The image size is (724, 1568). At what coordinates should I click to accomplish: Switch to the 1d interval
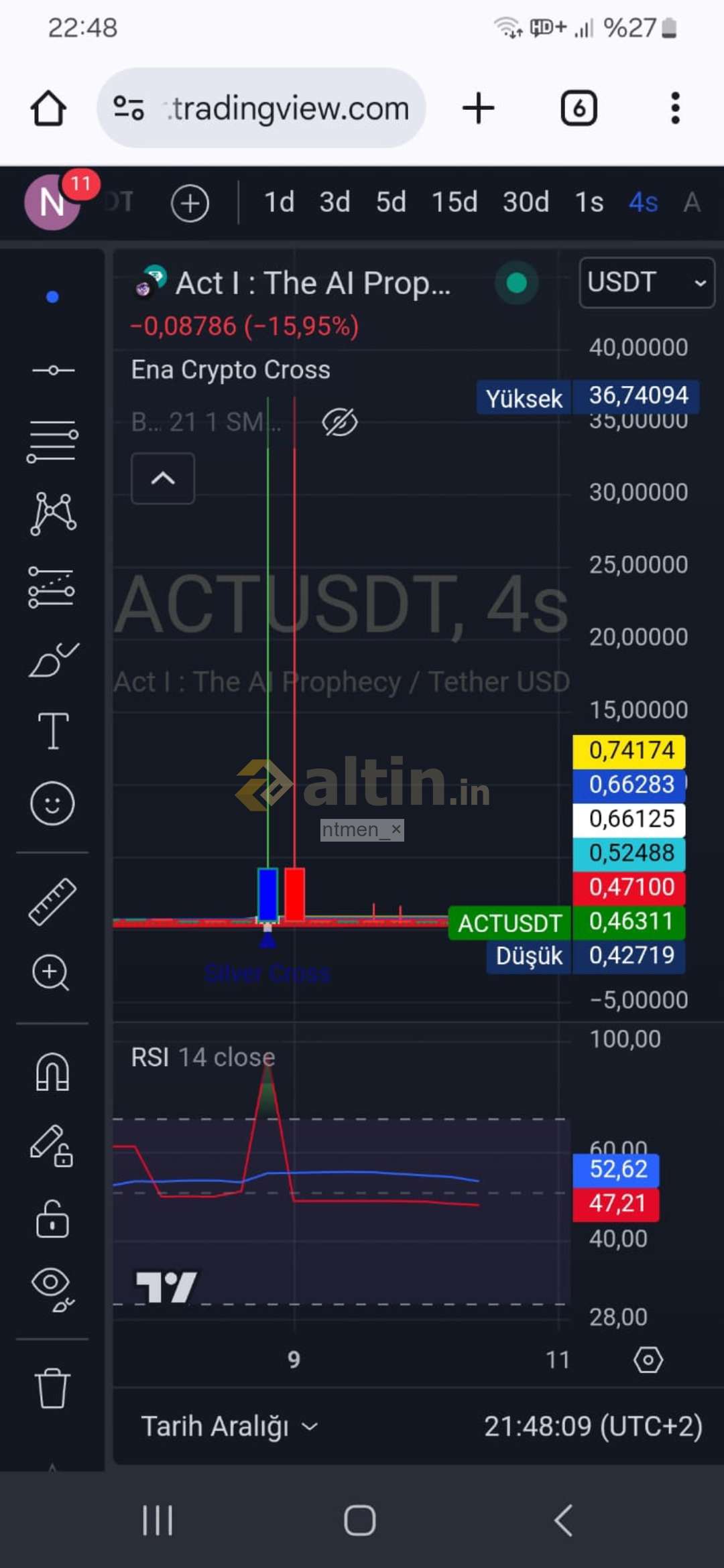coord(279,202)
